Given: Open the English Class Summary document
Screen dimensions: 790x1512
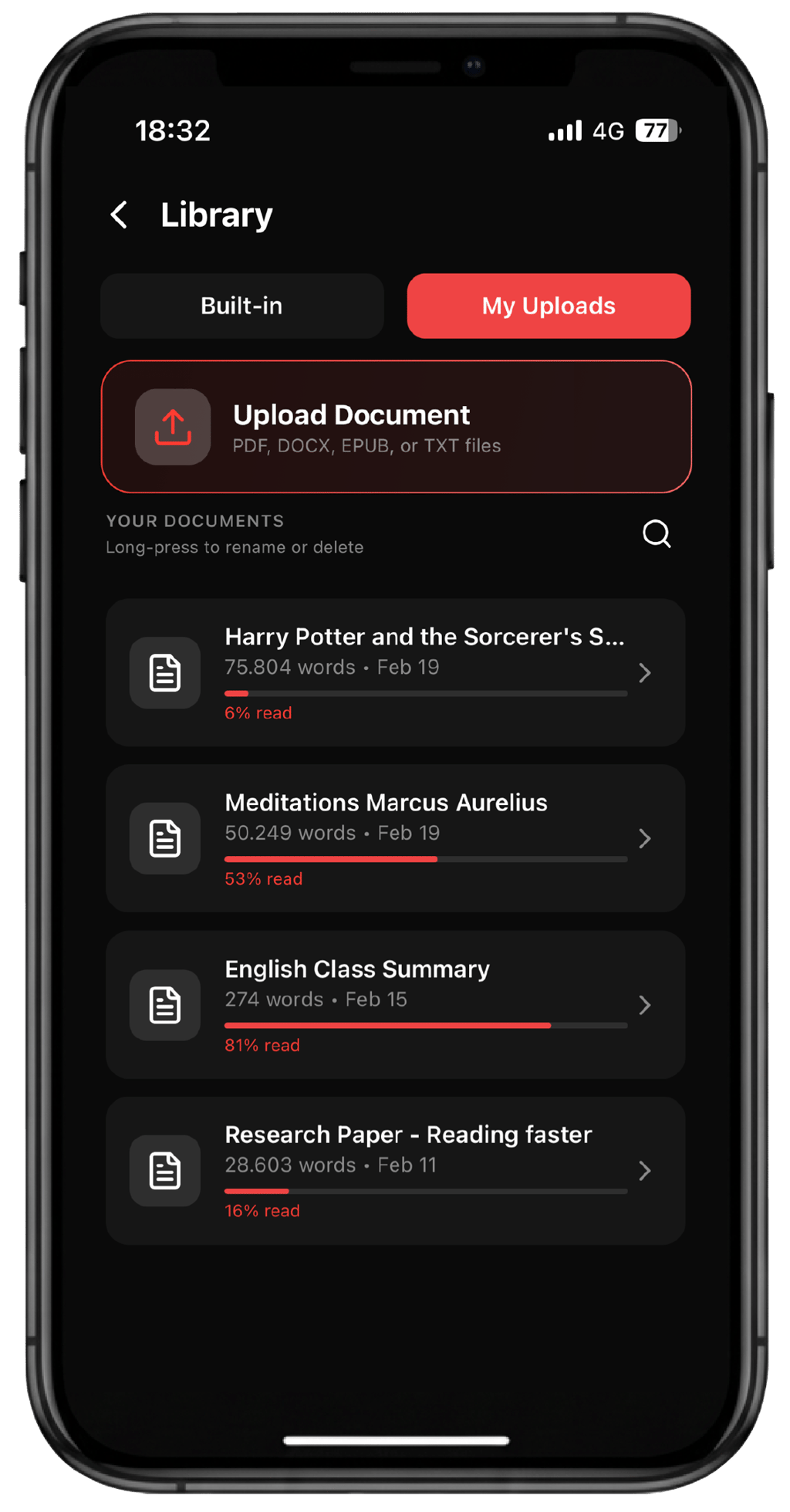Looking at the screenshot, I should 395,1004.
